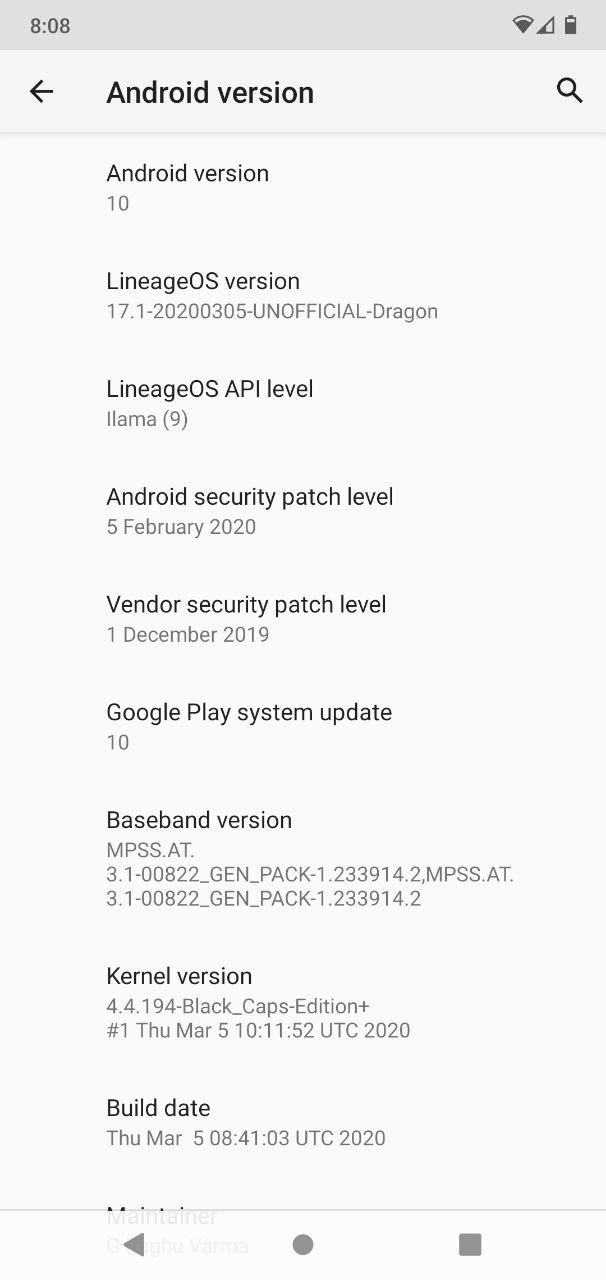Tap the Android version row
The height and width of the screenshot is (1280, 606).
coord(303,188)
